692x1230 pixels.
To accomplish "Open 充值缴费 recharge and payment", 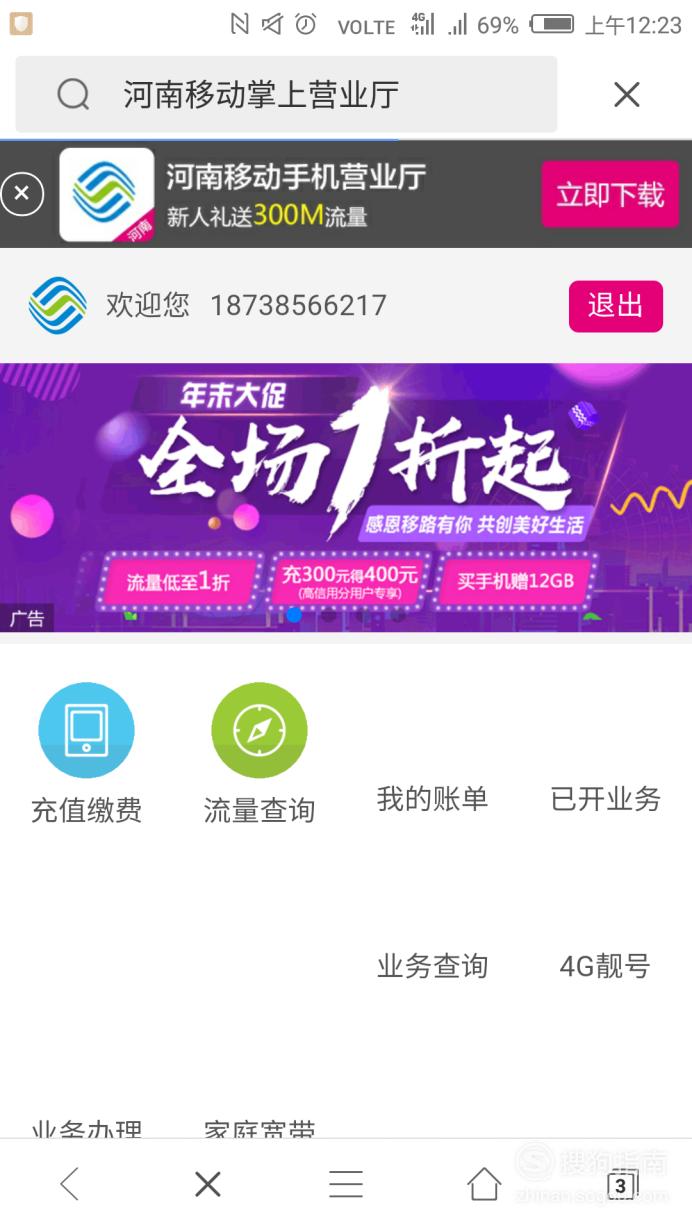I will coord(86,754).
